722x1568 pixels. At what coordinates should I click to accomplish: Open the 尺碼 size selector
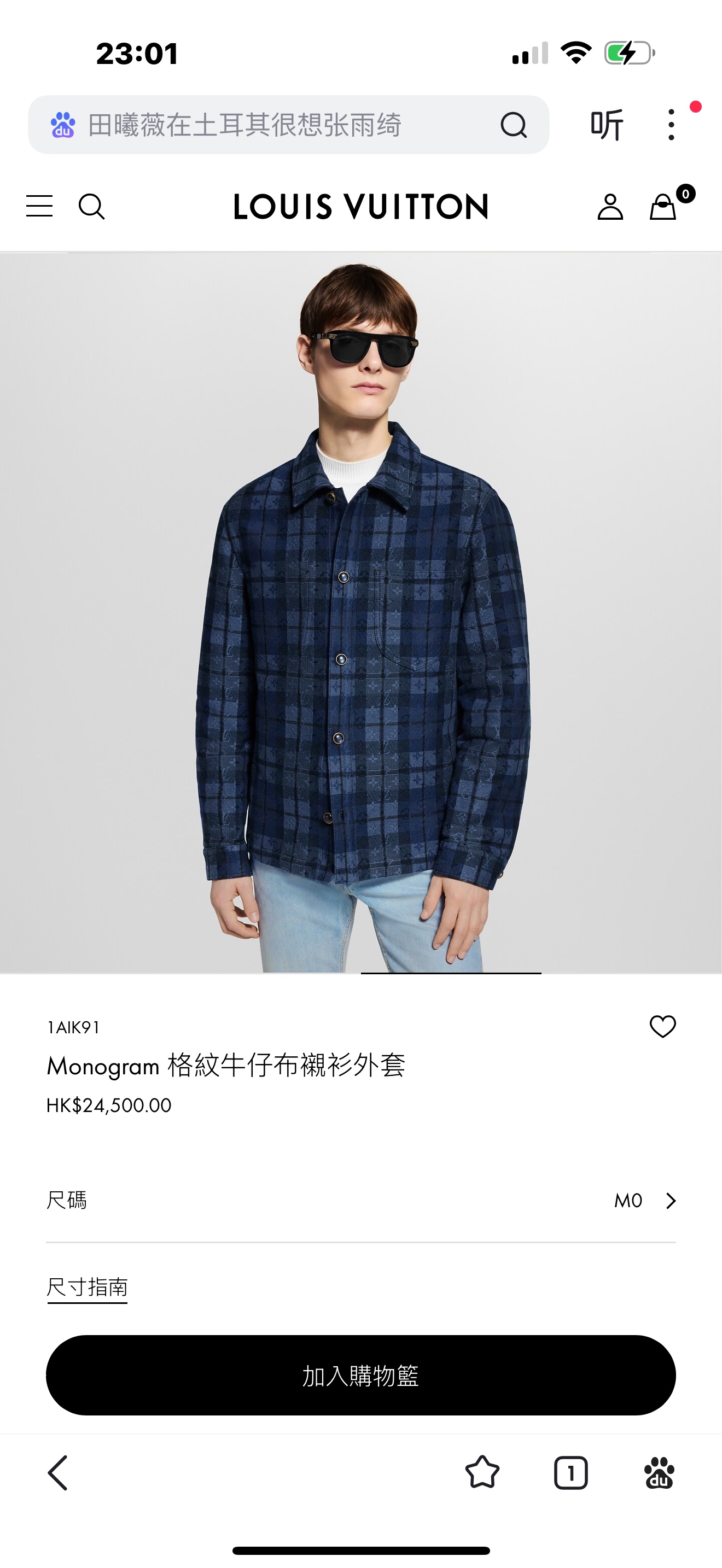click(x=361, y=1201)
